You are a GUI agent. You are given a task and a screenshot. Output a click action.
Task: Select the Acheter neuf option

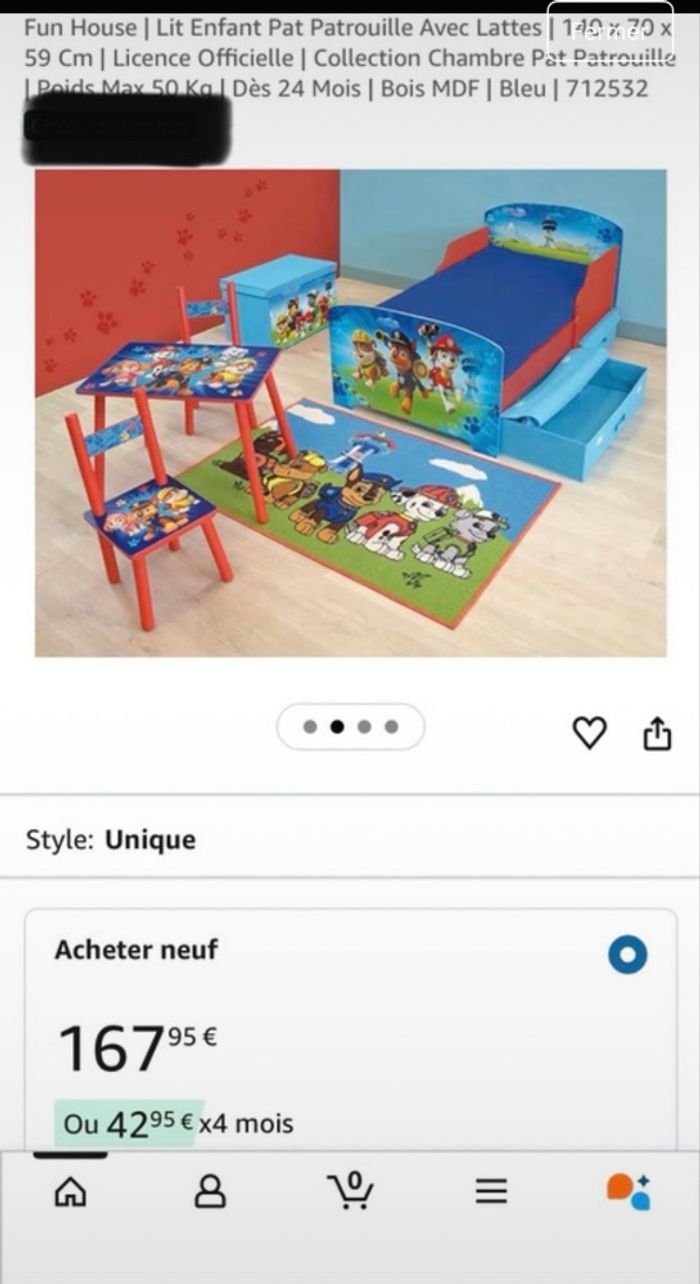(x=627, y=955)
